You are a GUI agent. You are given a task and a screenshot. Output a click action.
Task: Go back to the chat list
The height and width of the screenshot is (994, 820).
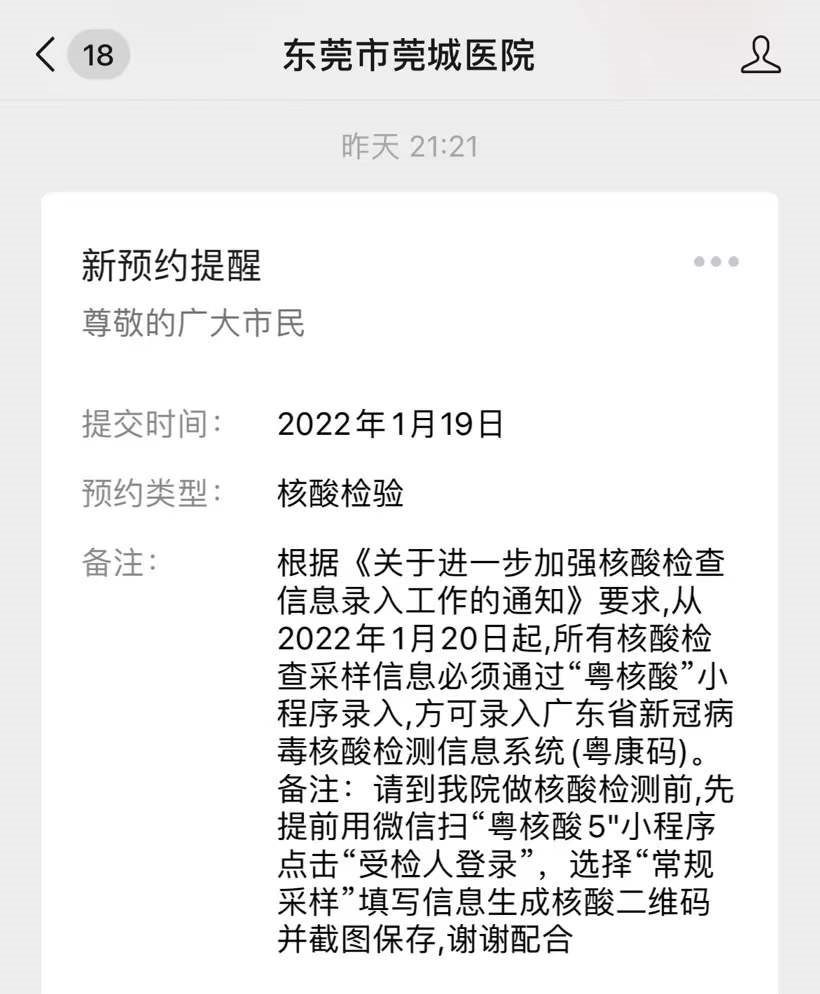click(46, 54)
